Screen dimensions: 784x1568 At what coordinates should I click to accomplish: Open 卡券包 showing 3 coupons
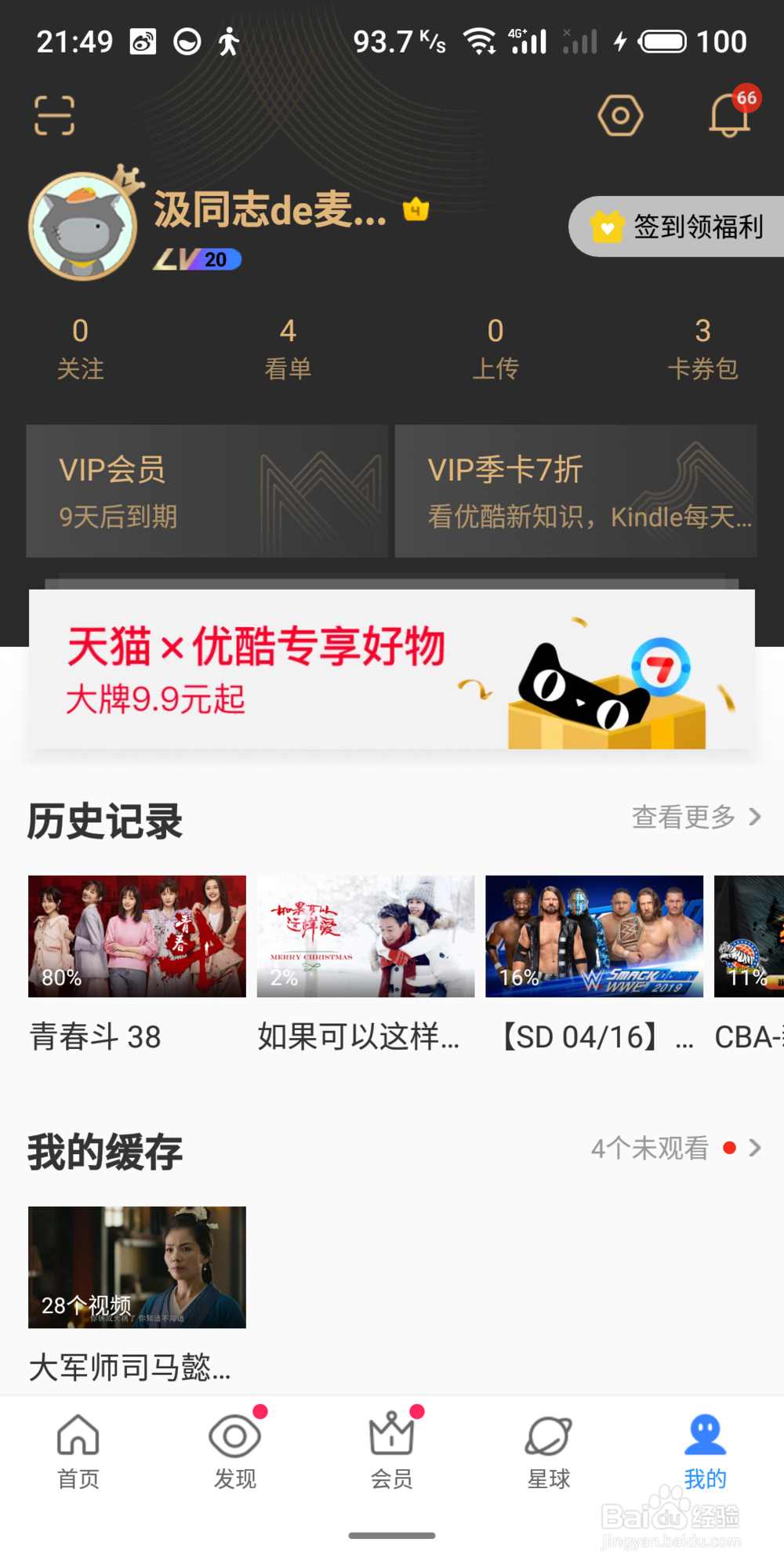(x=702, y=349)
